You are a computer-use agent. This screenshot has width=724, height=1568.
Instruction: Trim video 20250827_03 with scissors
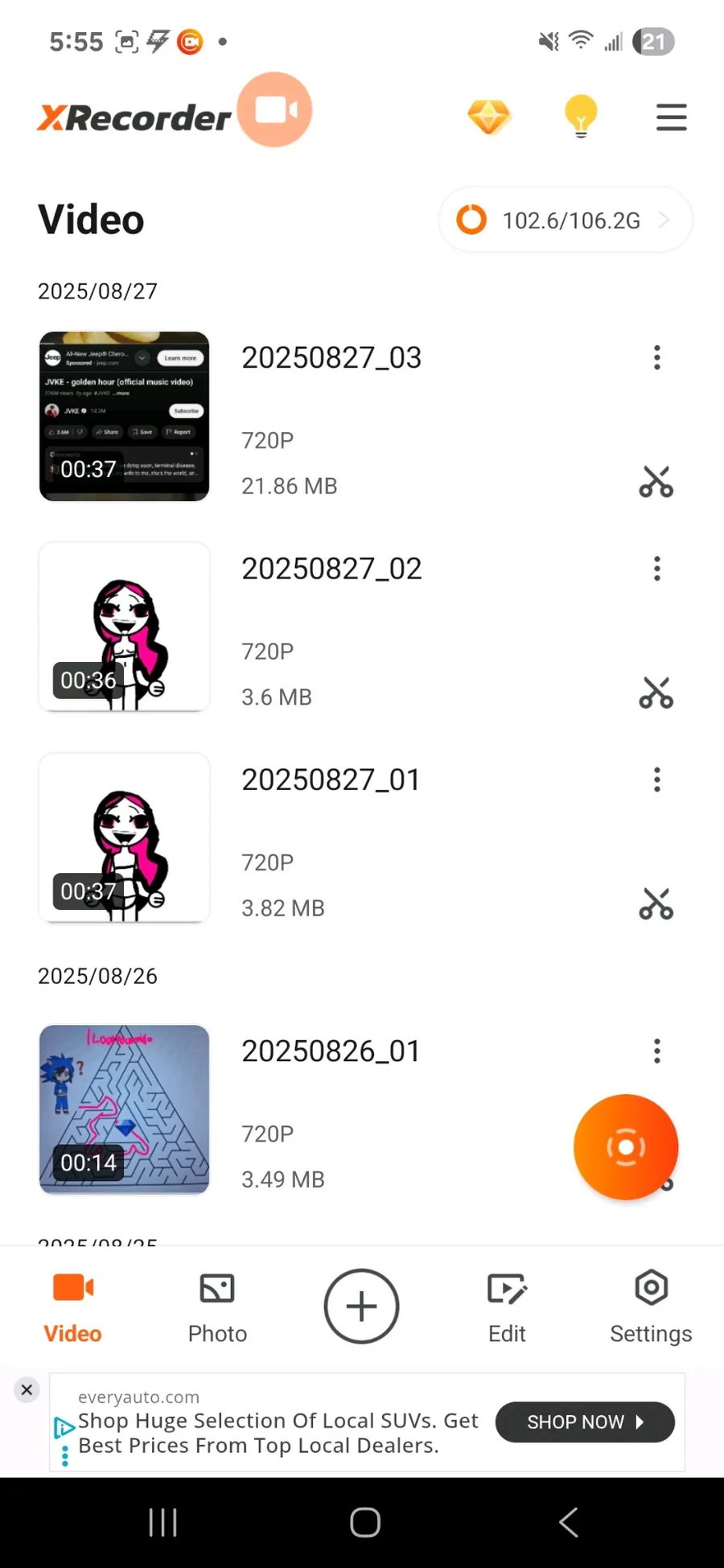[x=656, y=482]
